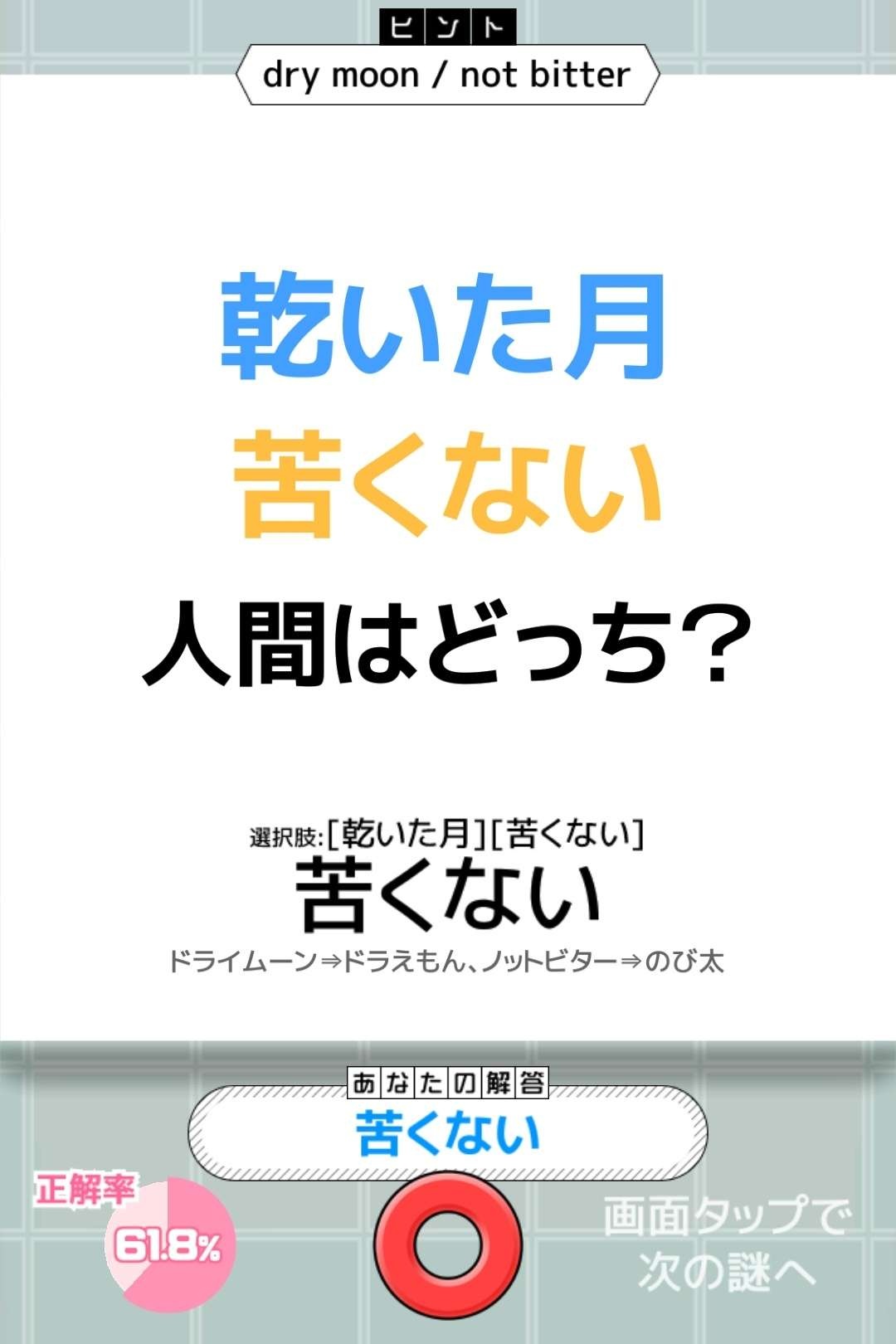Tap 画面タップで次の謎へ to continue

click(x=727, y=1242)
